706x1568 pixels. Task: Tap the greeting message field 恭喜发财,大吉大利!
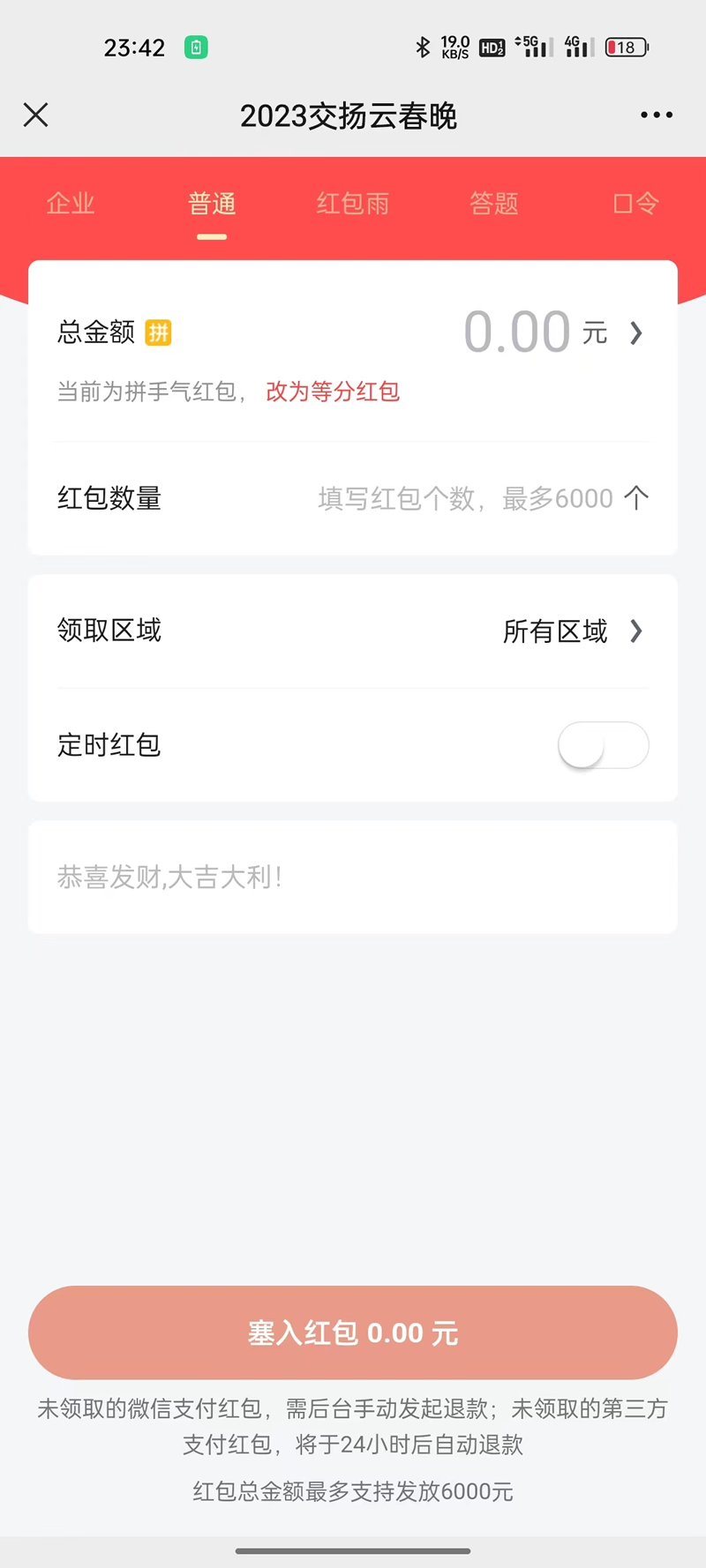click(353, 877)
